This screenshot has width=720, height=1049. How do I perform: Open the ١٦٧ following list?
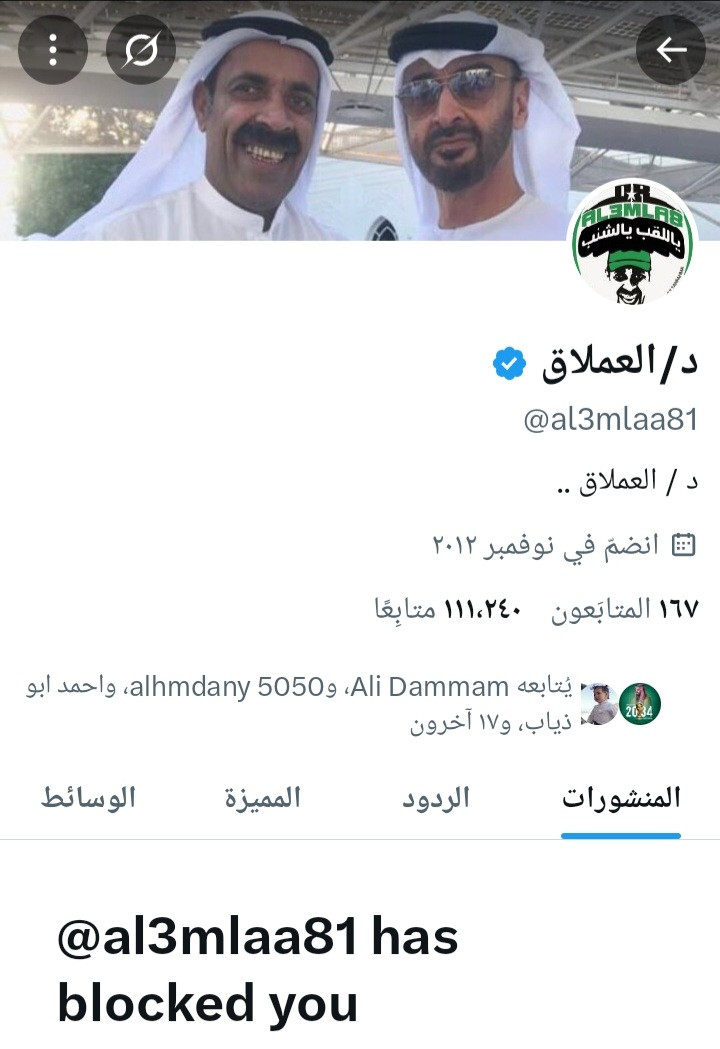(625, 609)
